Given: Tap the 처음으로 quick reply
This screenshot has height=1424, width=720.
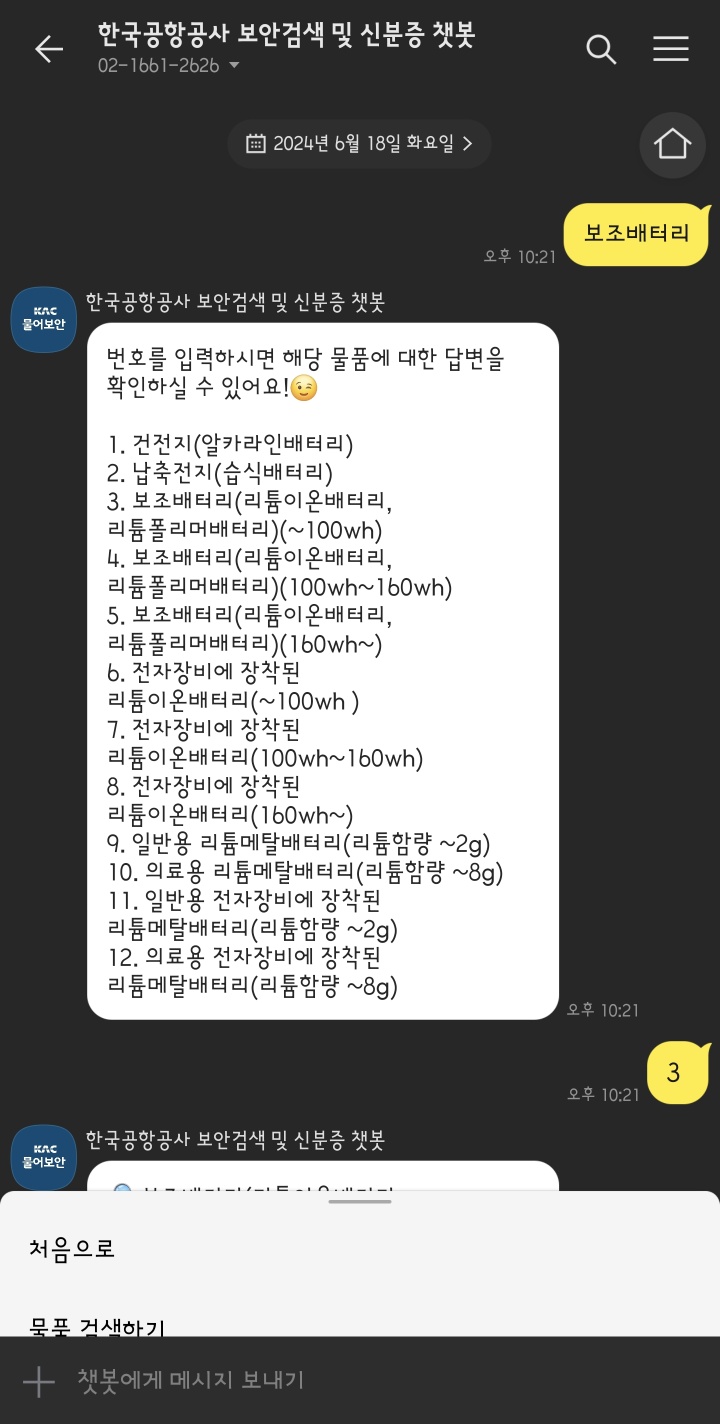Looking at the screenshot, I should [x=70, y=1249].
